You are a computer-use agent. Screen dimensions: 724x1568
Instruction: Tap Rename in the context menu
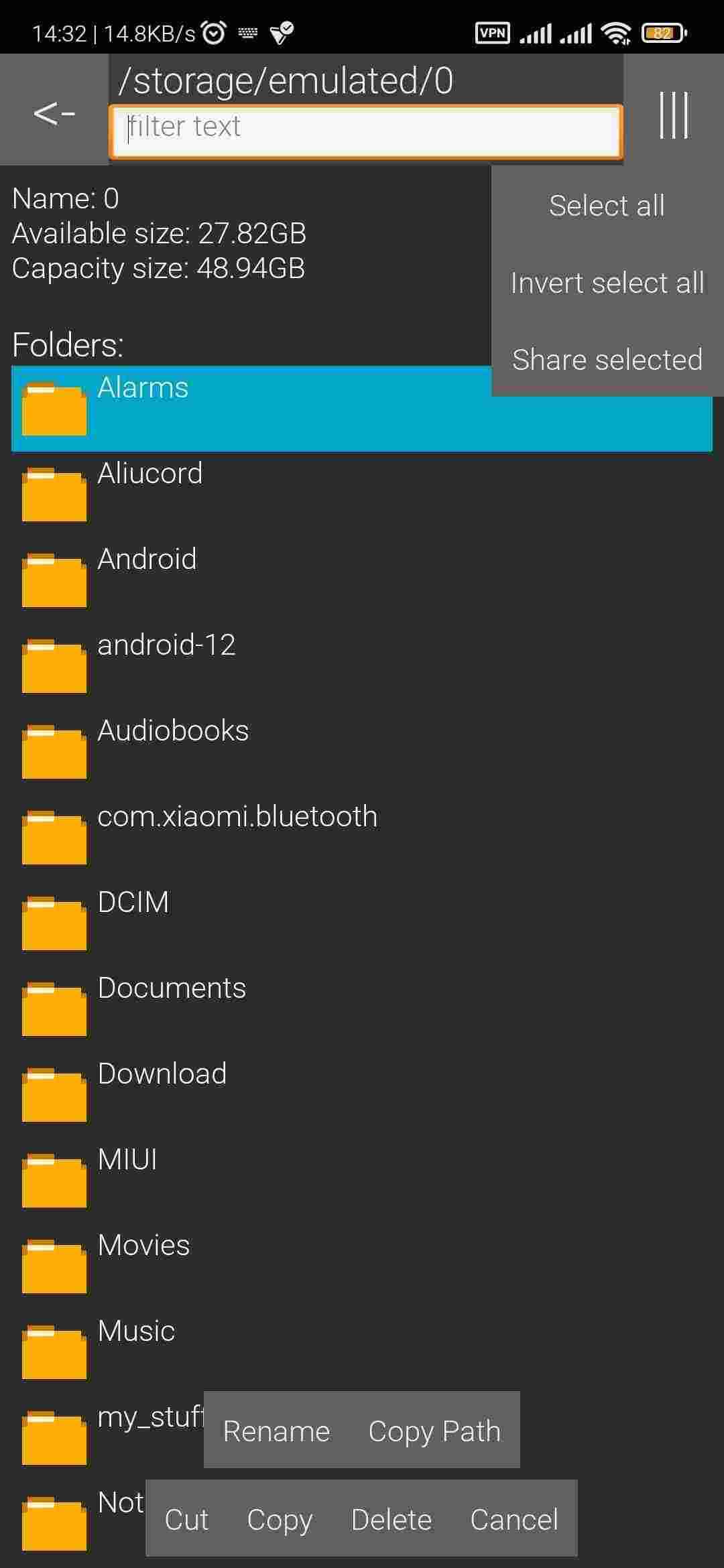tap(278, 1431)
